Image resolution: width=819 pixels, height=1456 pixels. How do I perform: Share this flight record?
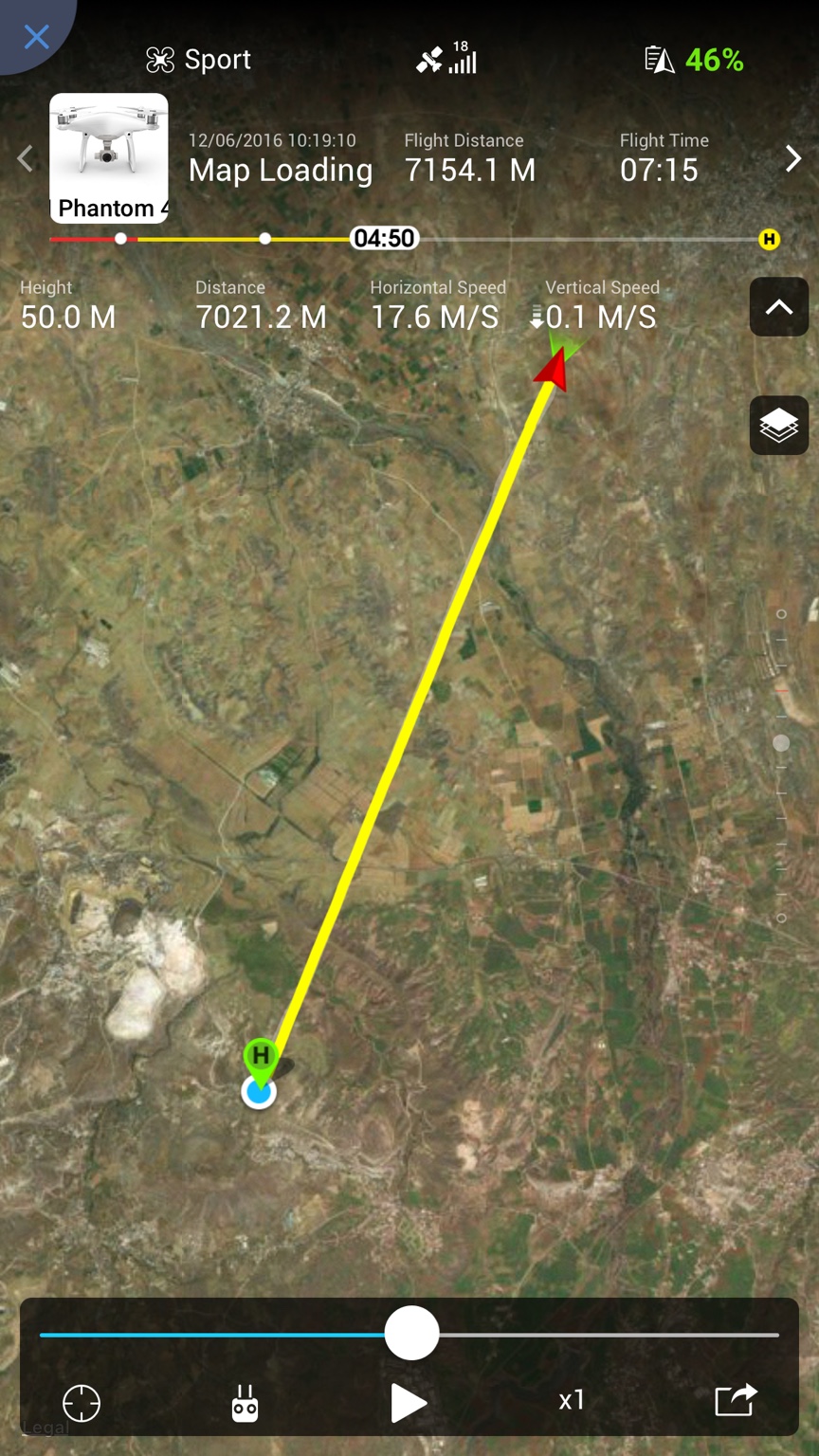(736, 1400)
